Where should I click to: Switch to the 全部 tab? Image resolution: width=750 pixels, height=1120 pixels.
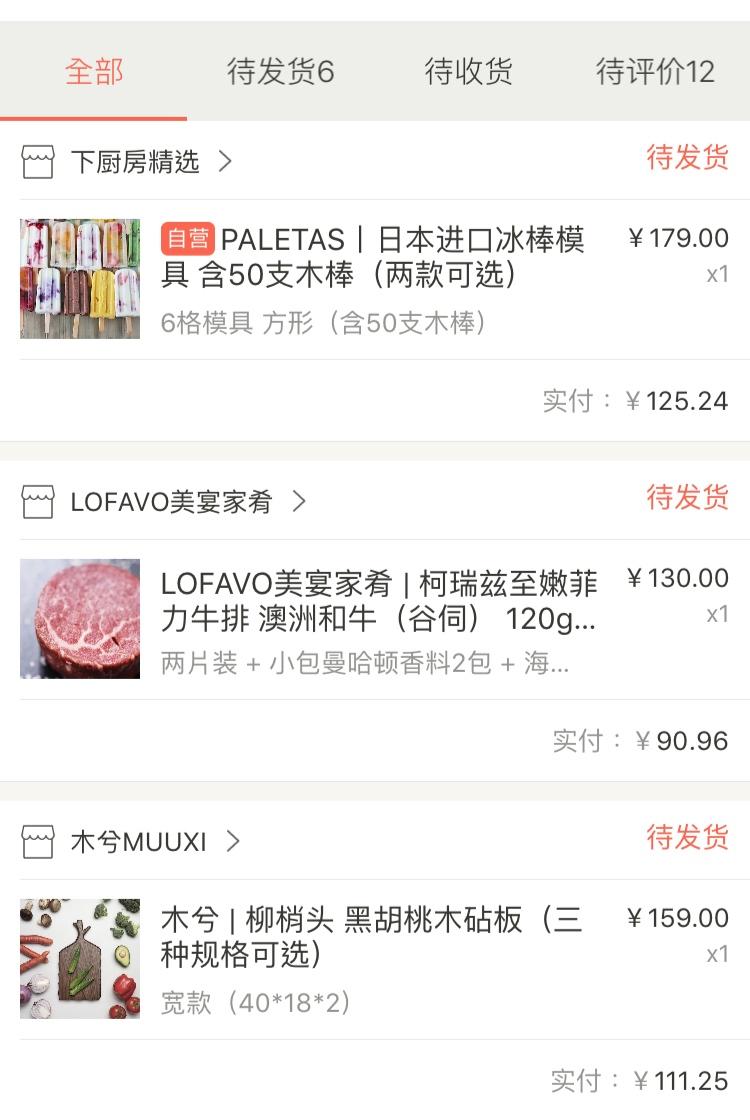(94, 72)
